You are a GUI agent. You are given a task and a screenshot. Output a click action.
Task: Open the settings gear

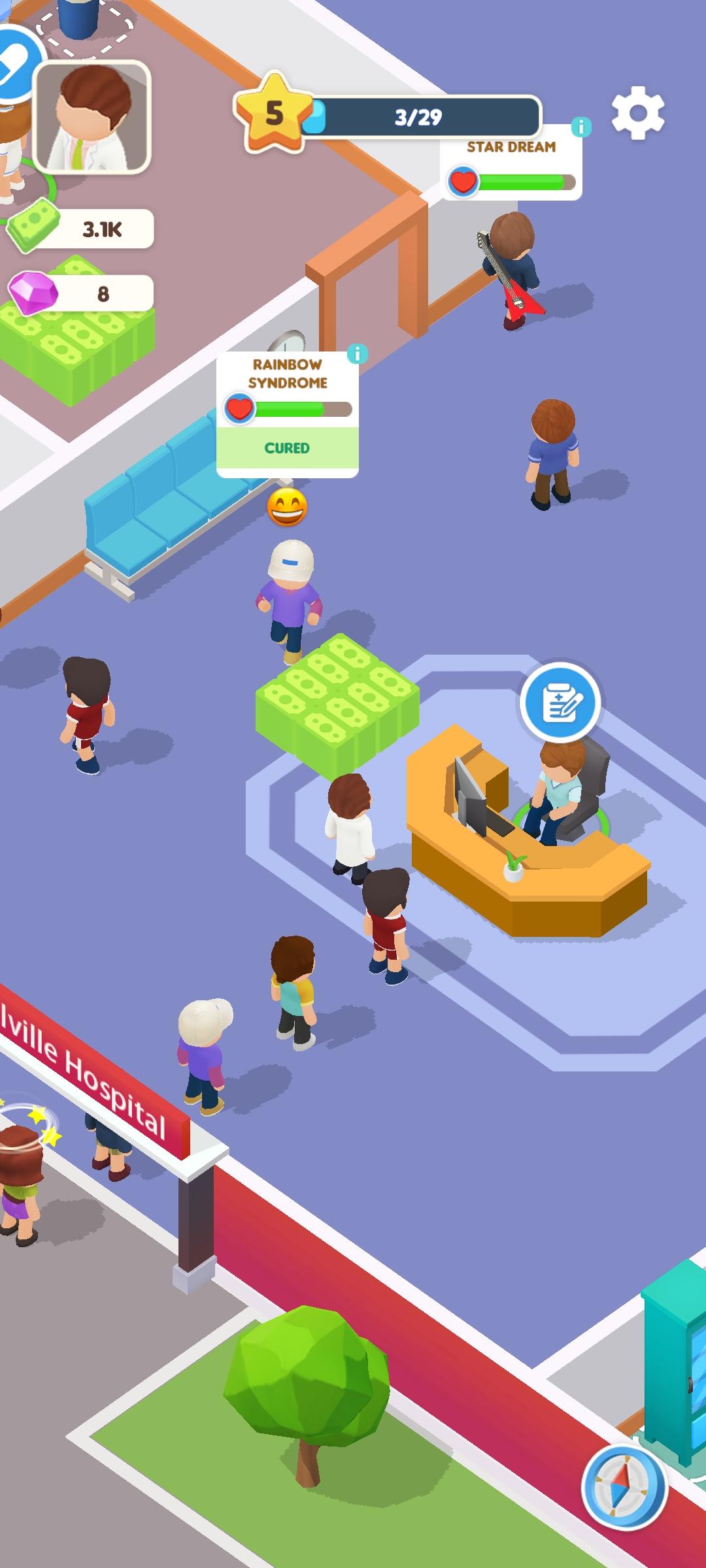click(638, 113)
